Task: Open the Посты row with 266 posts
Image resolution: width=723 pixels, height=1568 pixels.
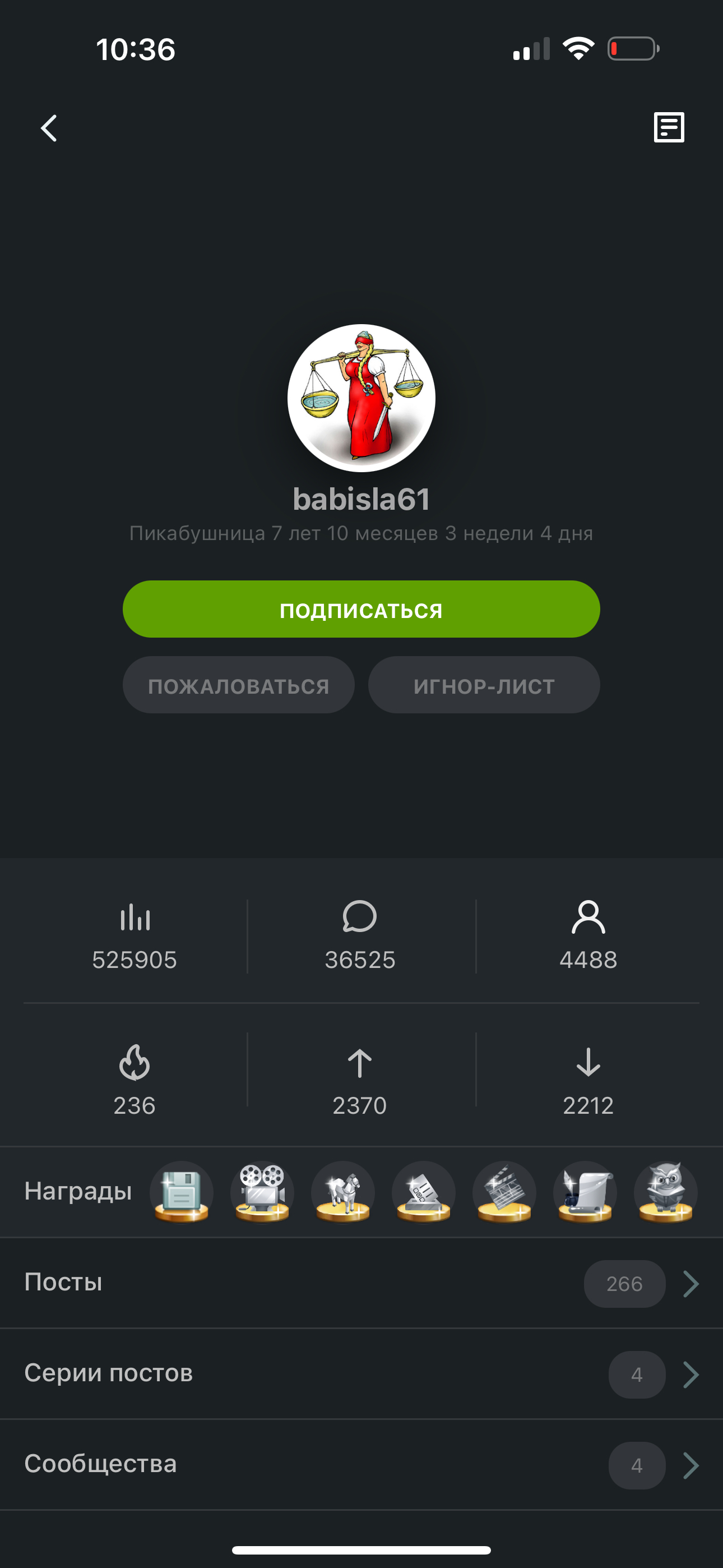Action: pos(361,1283)
